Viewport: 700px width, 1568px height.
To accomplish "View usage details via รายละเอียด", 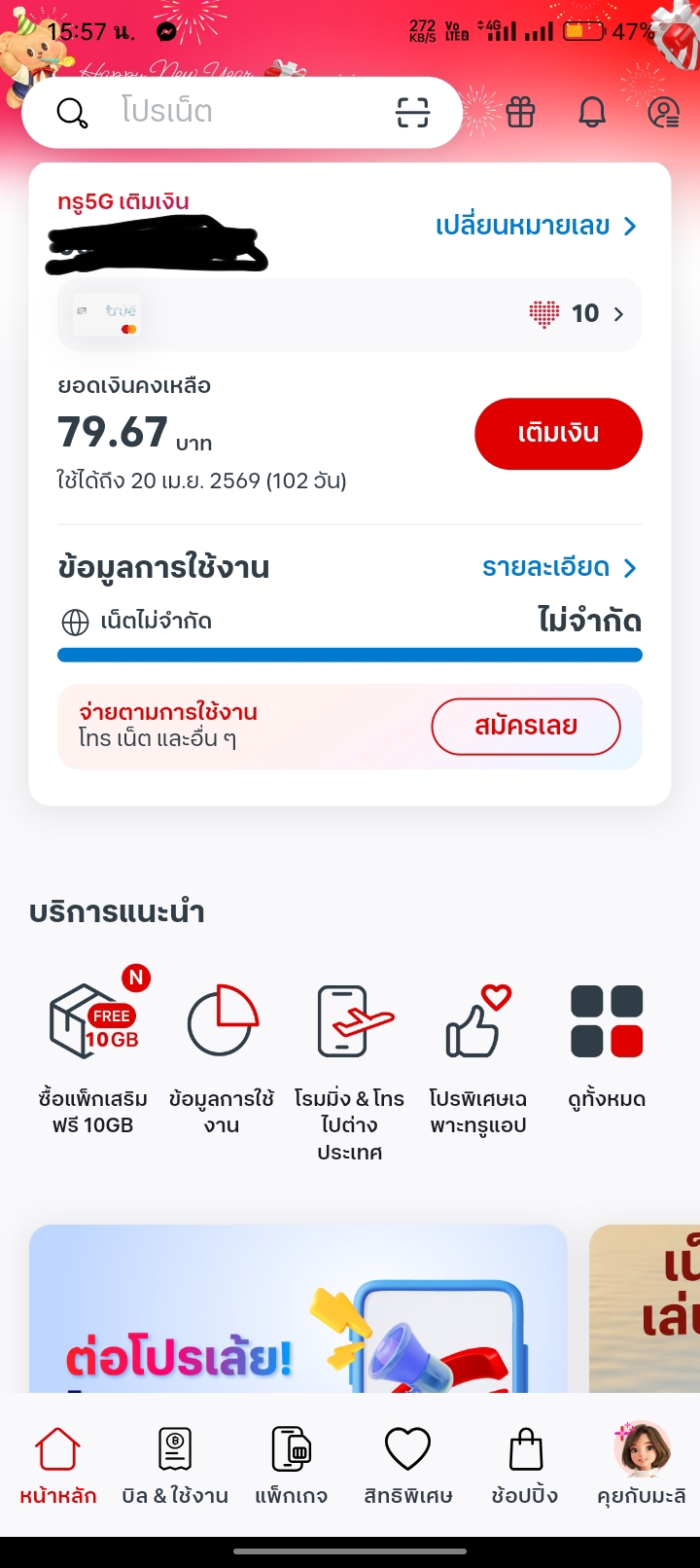I will click(559, 567).
